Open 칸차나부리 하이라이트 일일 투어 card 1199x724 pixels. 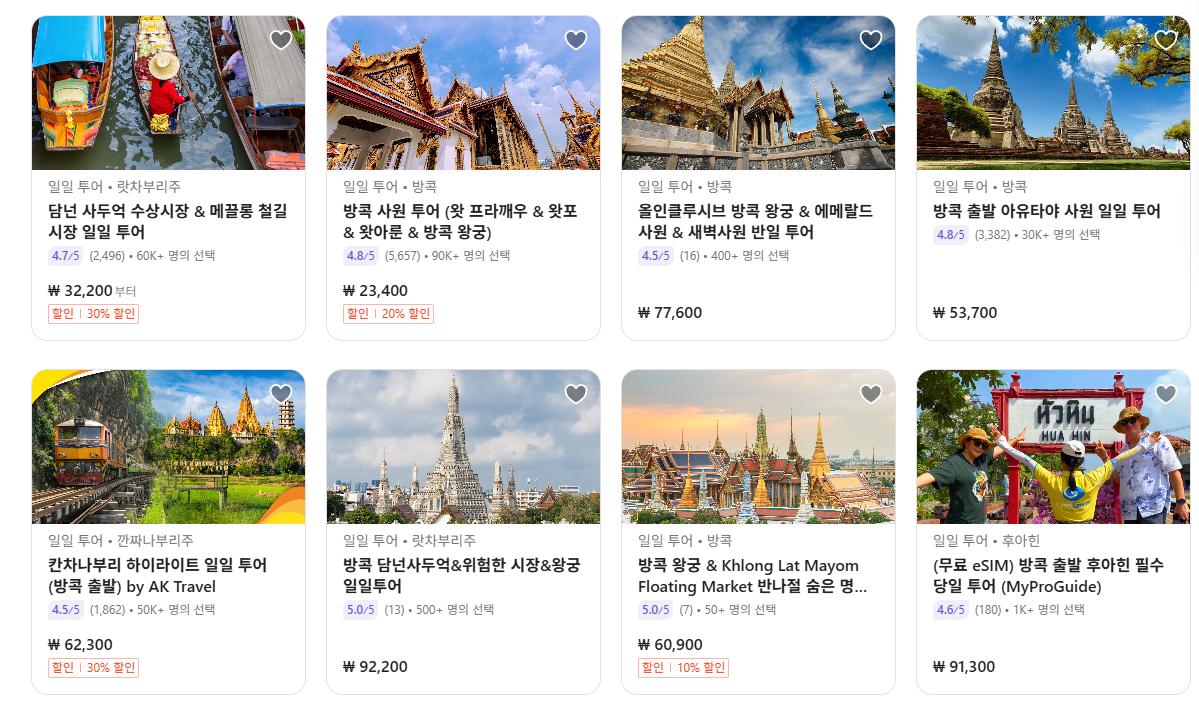(168, 532)
